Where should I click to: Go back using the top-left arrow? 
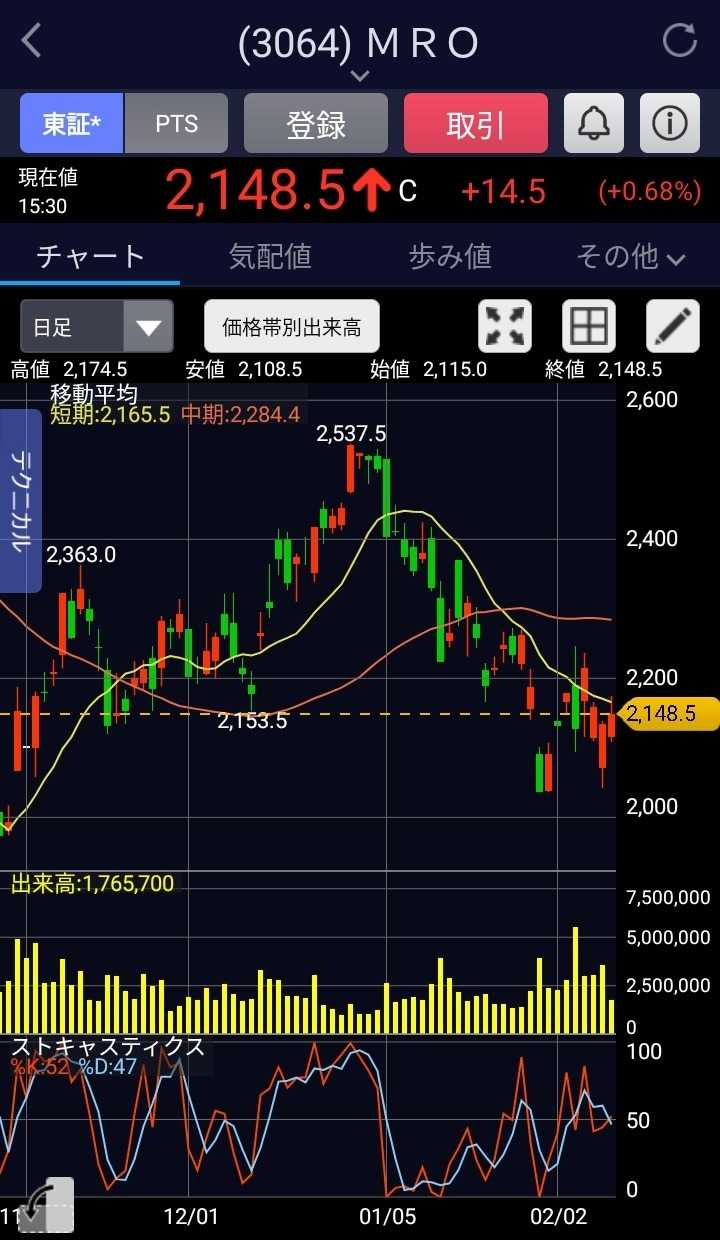(32, 42)
